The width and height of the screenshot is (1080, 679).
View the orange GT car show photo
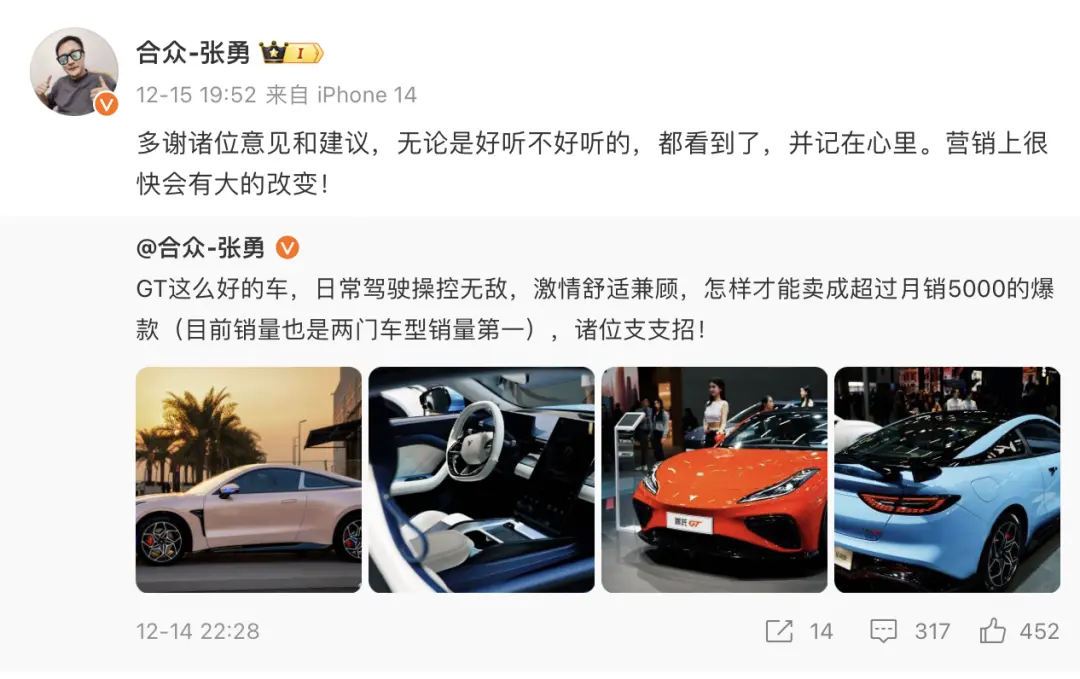714,480
